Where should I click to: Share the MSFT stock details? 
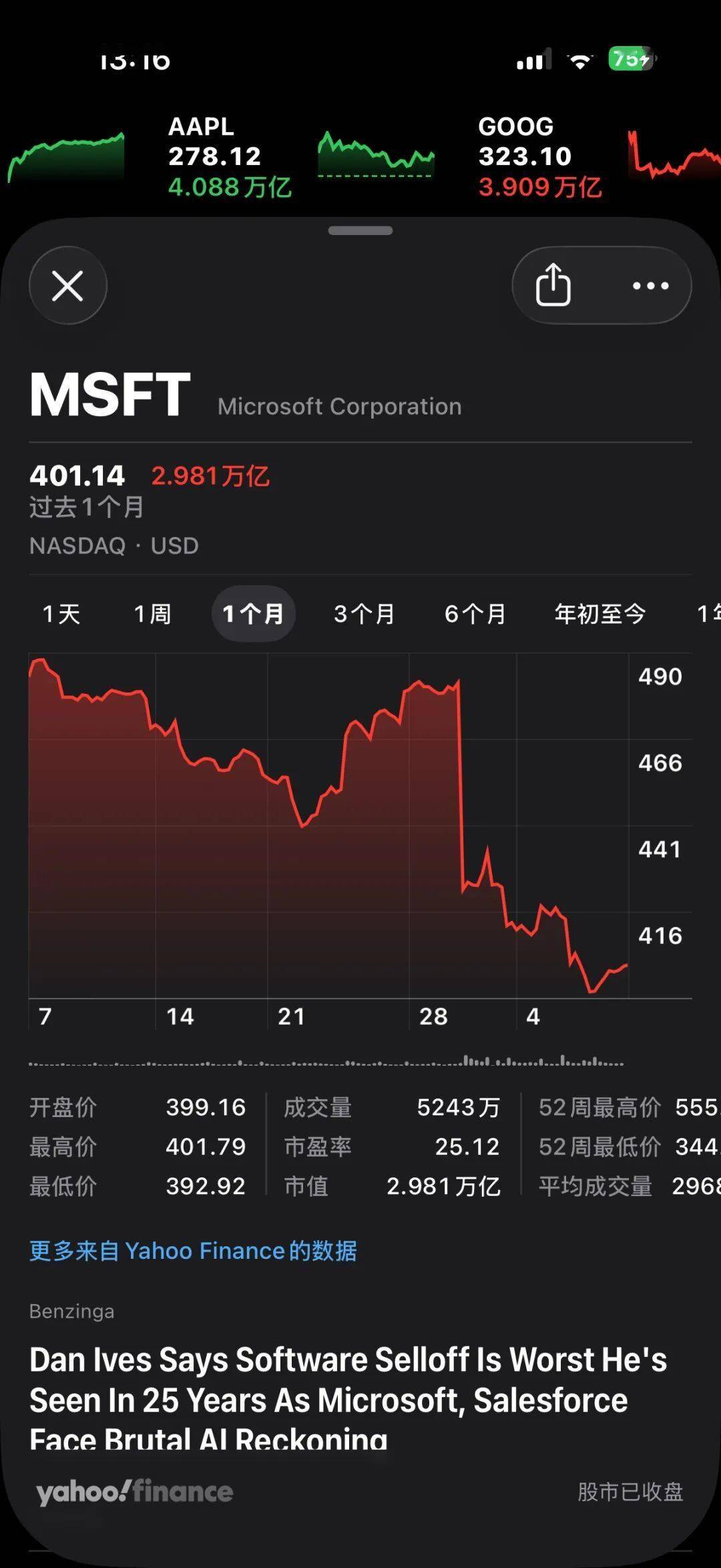[x=553, y=286]
